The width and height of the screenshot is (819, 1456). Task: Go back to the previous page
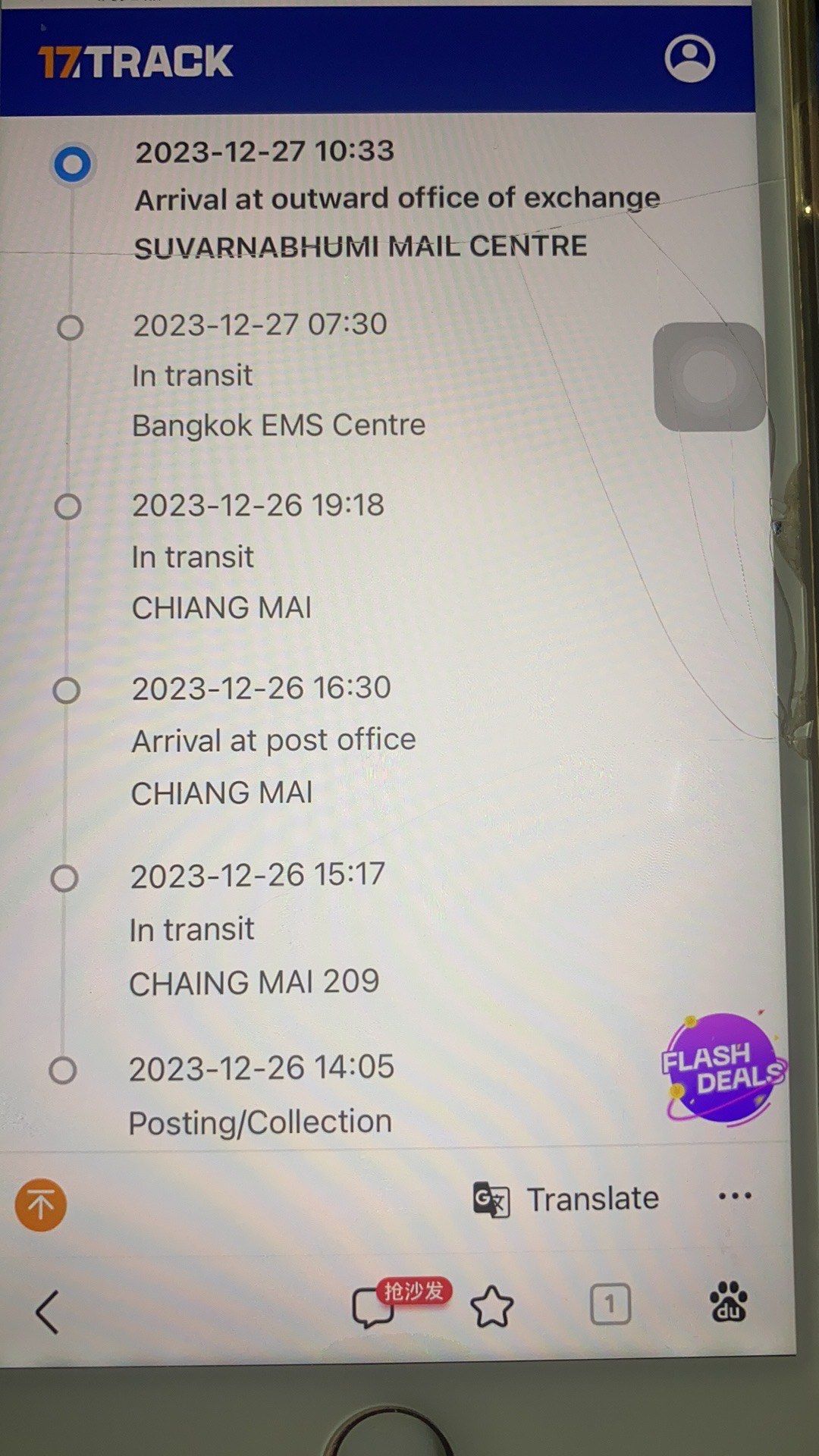coord(47,1310)
